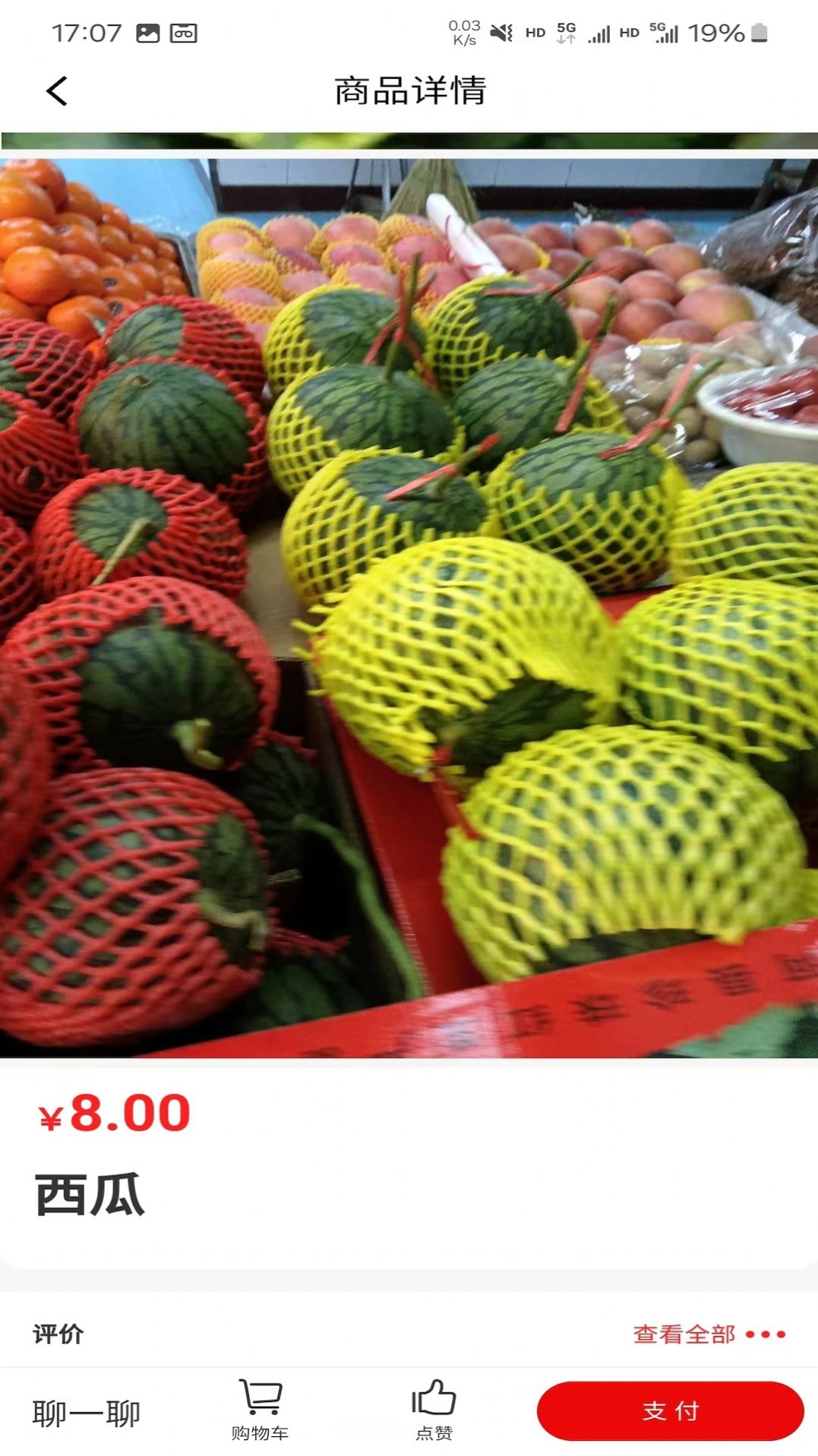Tap the red 支付 pay button
This screenshot has height=1456, width=818.
pos(670,1410)
